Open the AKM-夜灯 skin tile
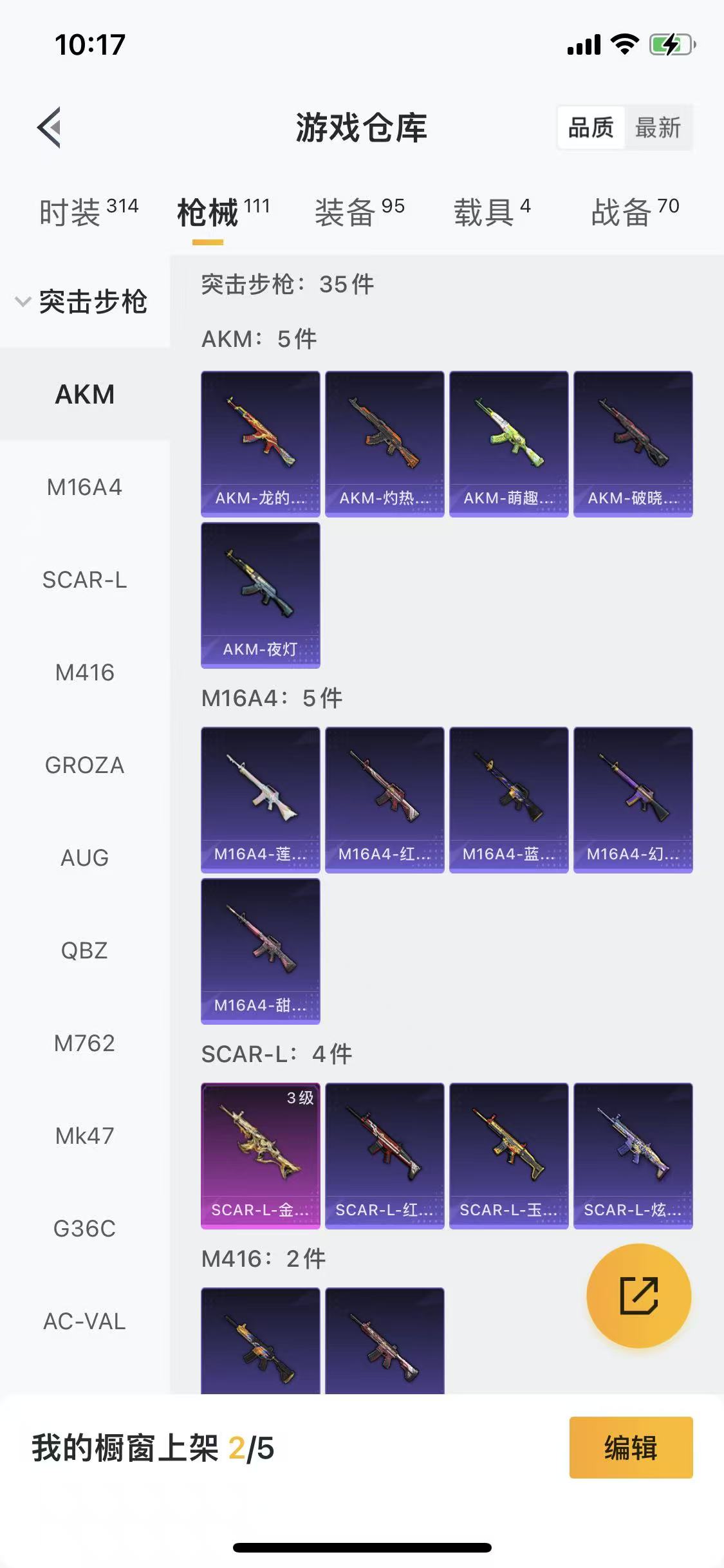Screen dimensions: 724x1568 pyautogui.click(x=260, y=595)
